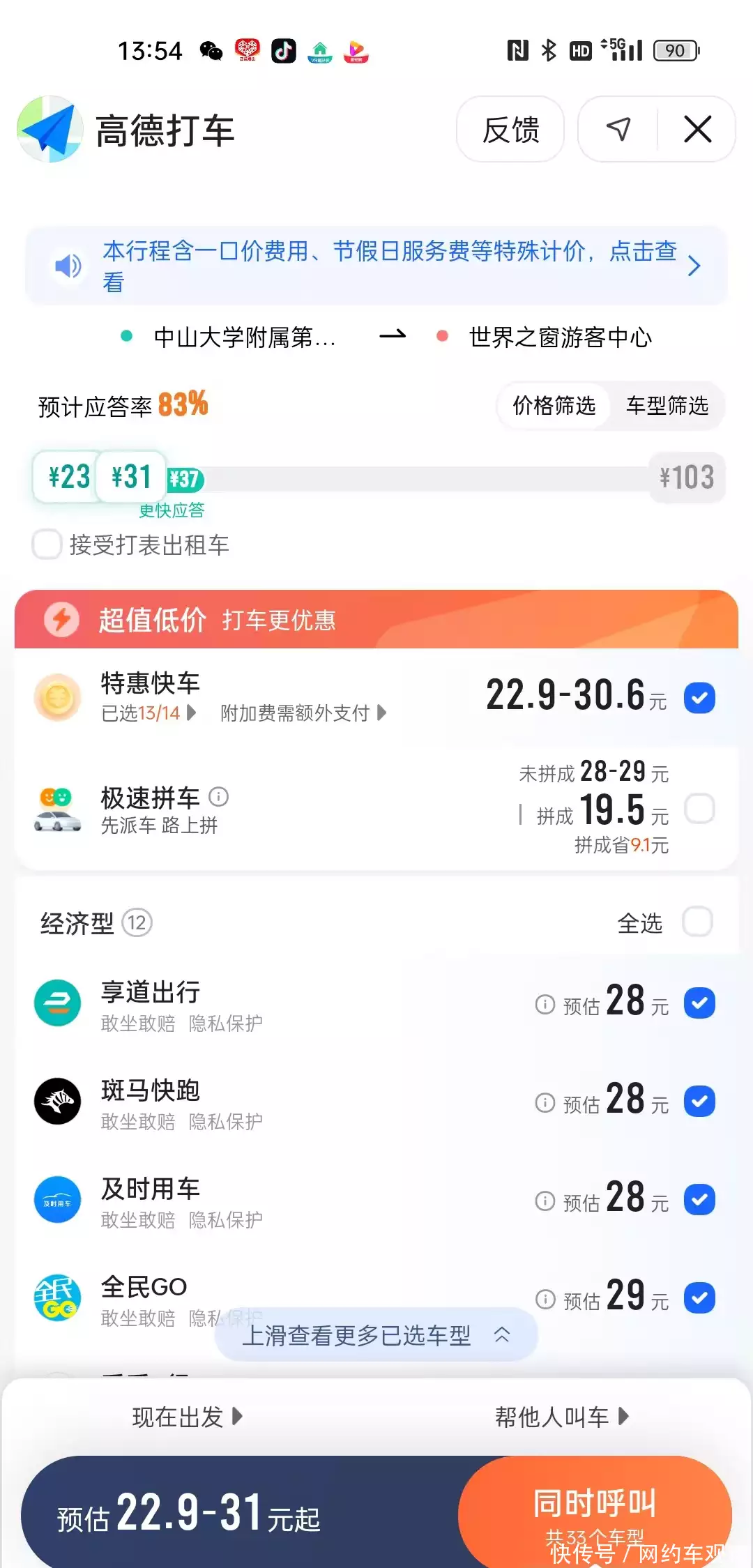The width and height of the screenshot is (753, 1568).
Task: Switch to 车型筛选 filter
Action: point(667,406)
